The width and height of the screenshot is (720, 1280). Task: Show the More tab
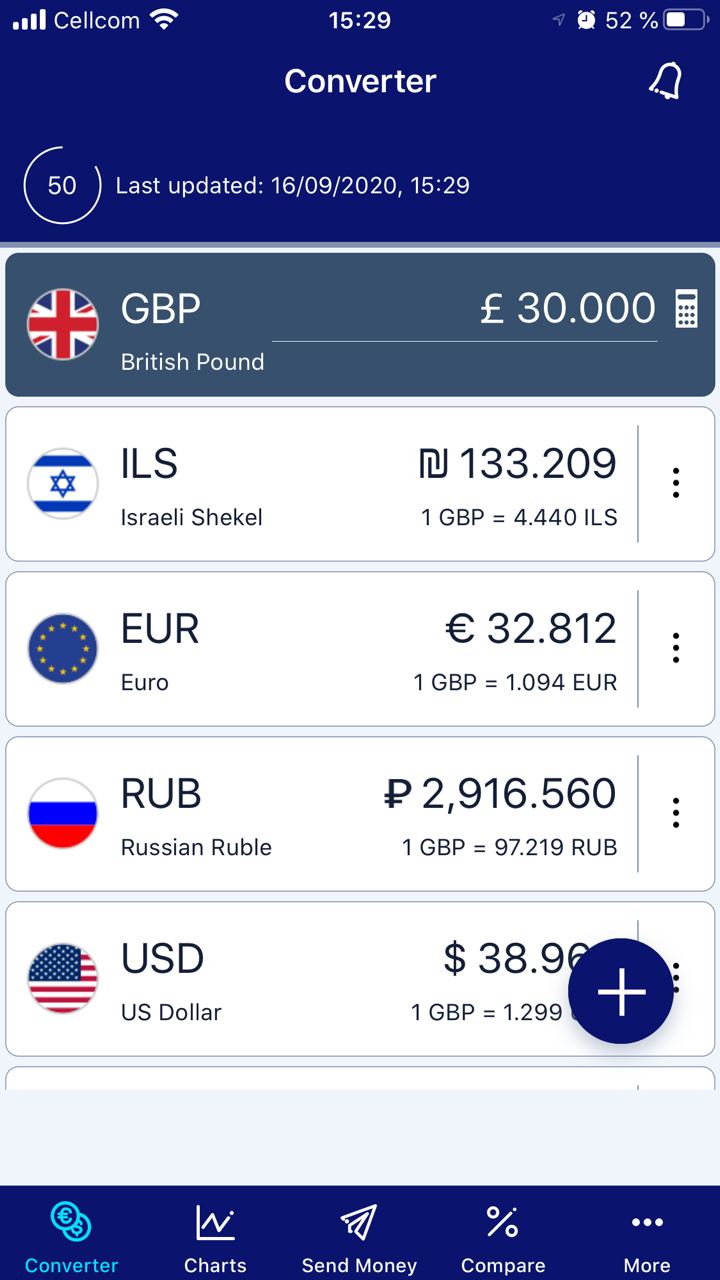pyautogui.click(x=647, y=1238)
